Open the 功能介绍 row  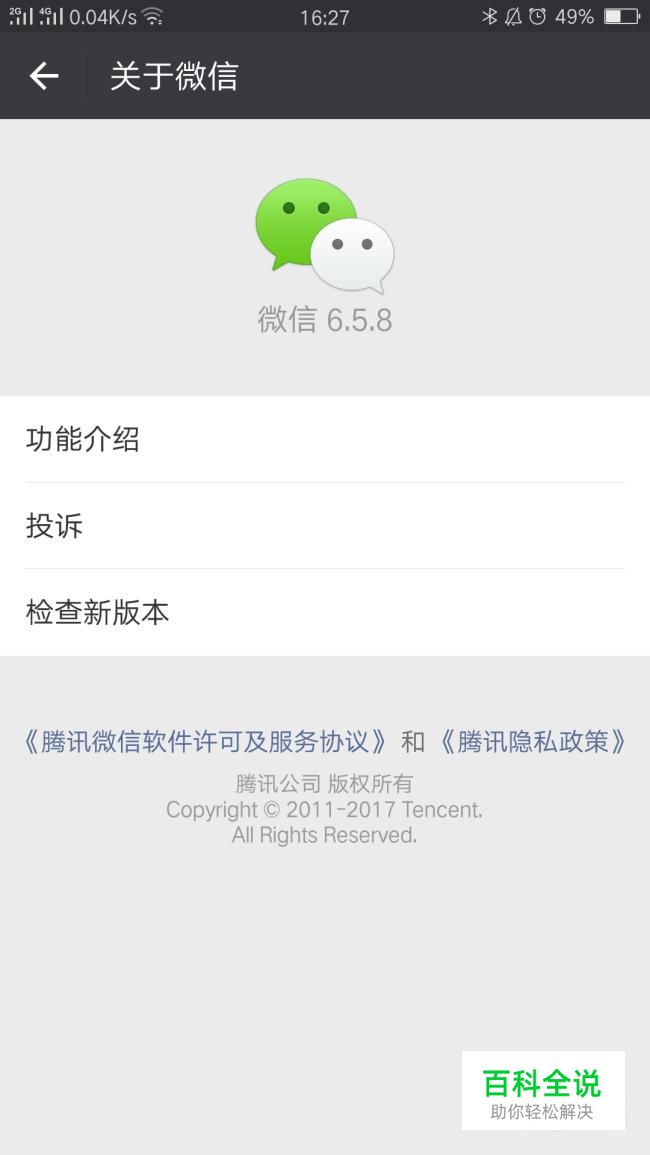tap(325, 439)
